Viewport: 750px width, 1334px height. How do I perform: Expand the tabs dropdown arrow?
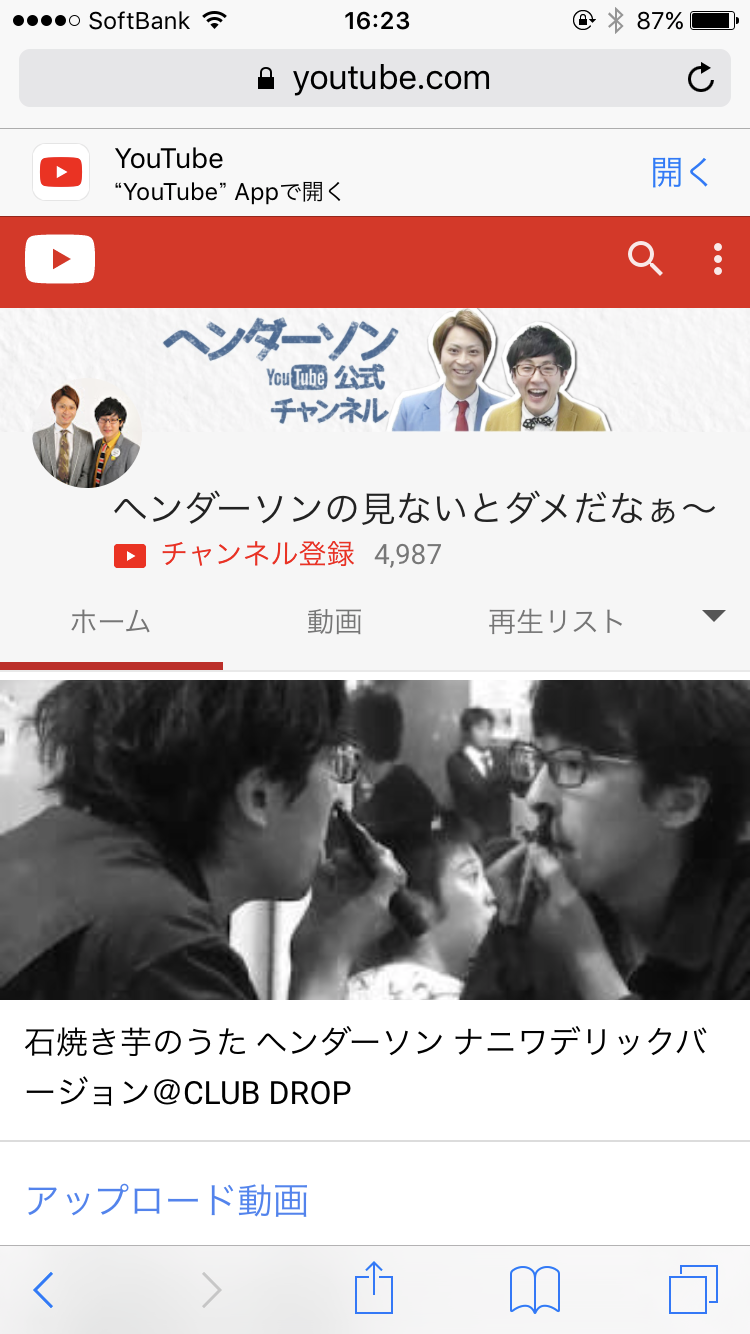tap(713, 617)
